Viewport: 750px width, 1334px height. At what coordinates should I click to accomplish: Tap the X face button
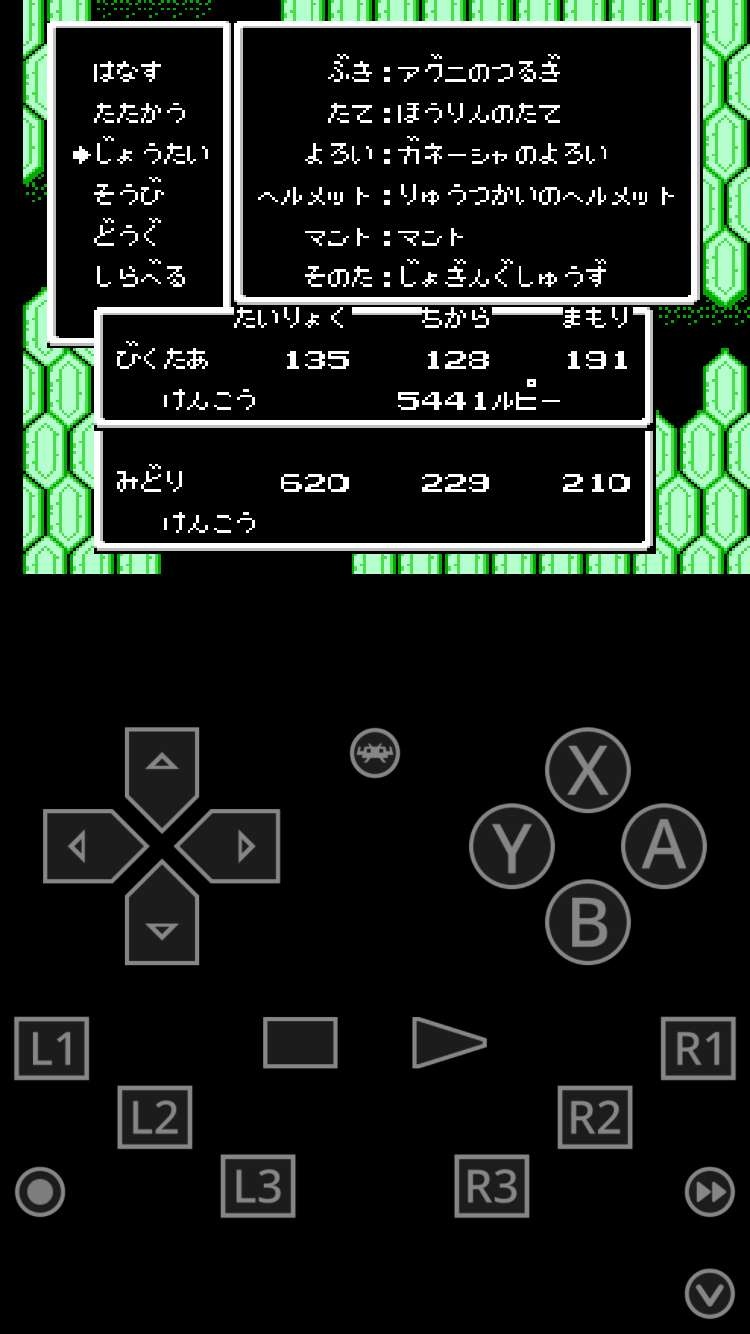click(x=588, y=770)
